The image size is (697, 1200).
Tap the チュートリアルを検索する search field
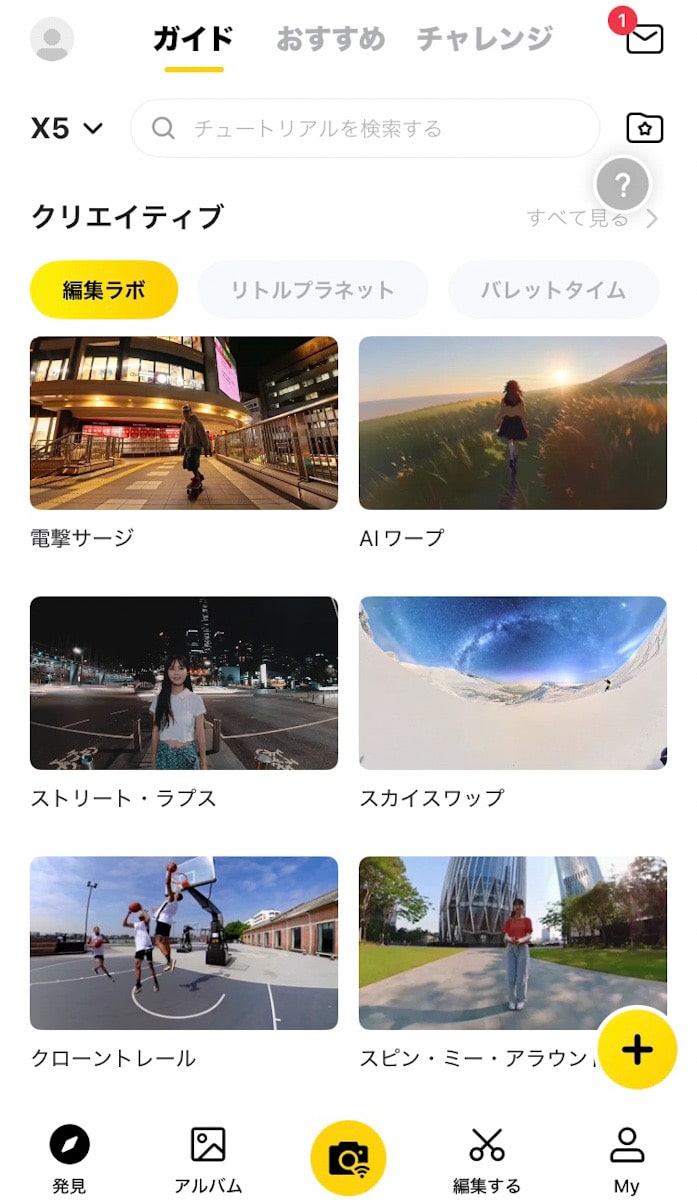pyautogui.click(x=365, y=128)
